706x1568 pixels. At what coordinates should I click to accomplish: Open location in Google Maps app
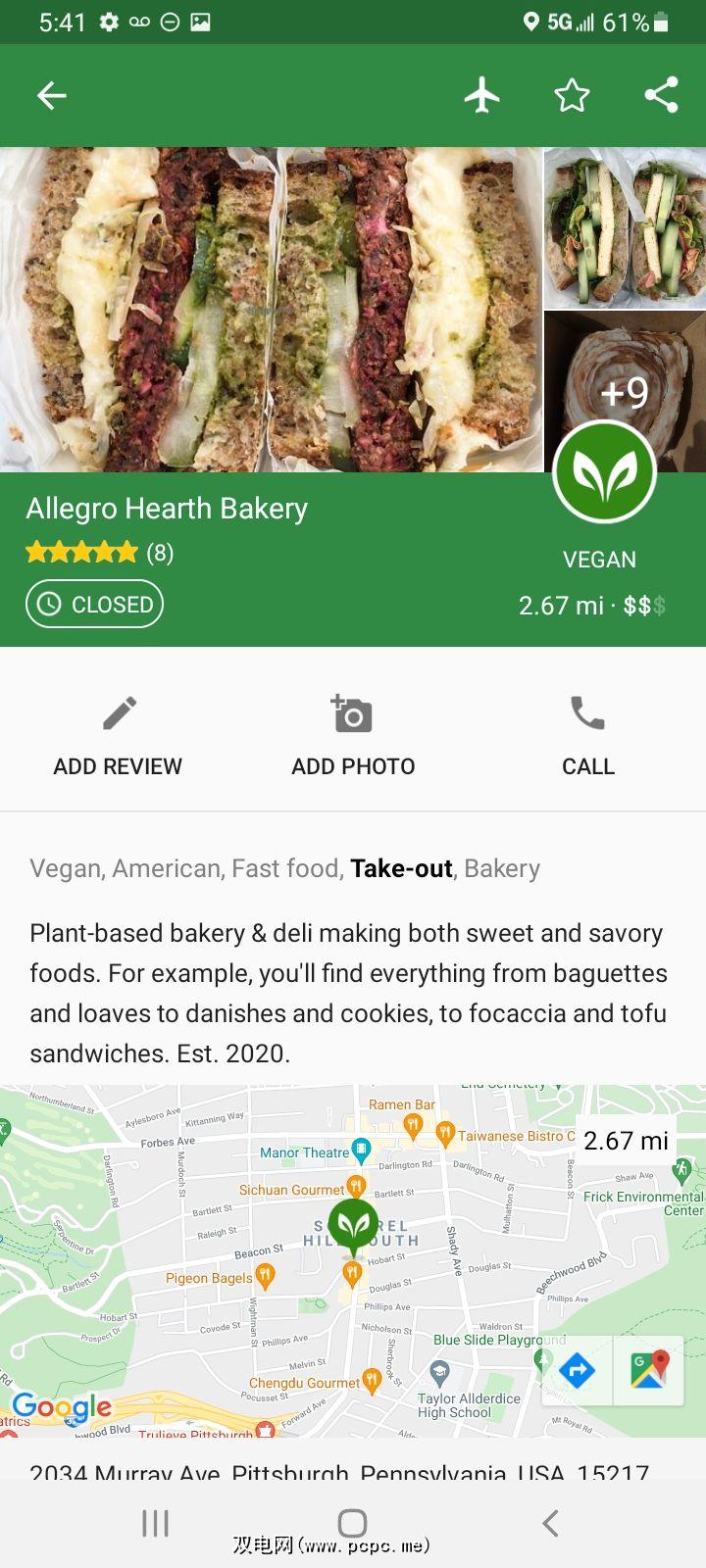tap(648, 1370)
